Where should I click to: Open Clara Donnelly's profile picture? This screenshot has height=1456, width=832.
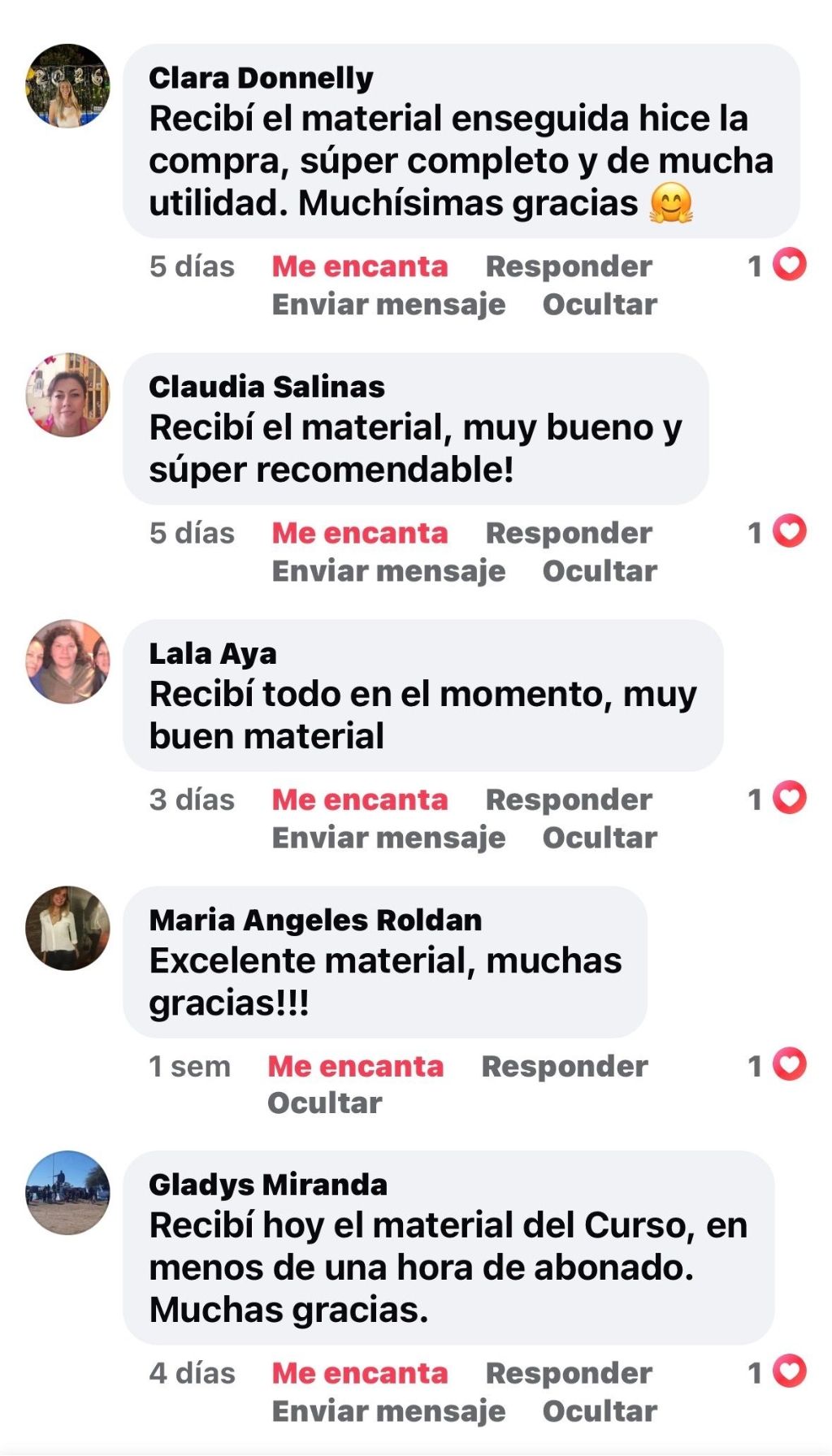click(67, 86)
